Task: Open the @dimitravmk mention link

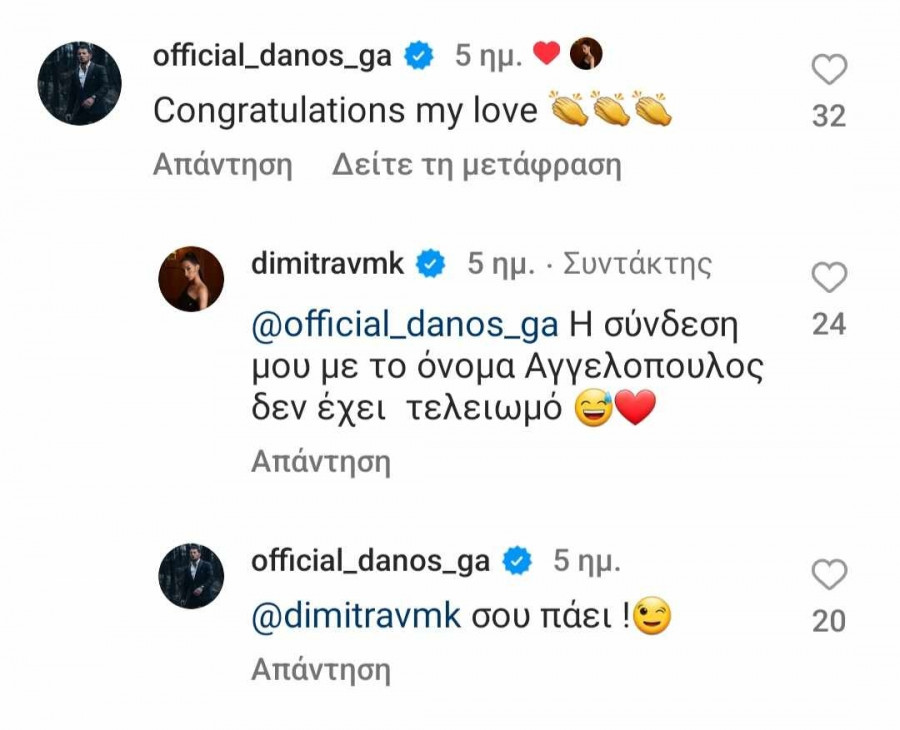Action: click(x=355, y=617)
